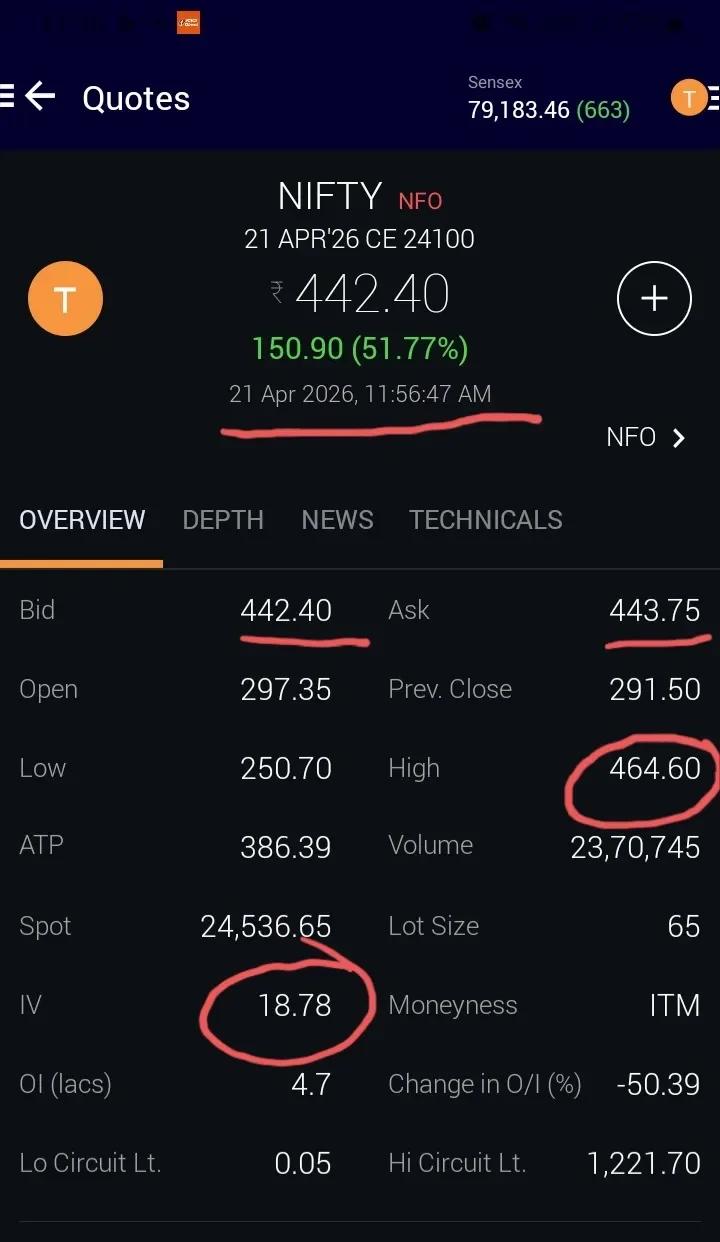Add NIFTY option using the plus button
This screenshot has height=1242, width=720.
click(x=654, y=298)
